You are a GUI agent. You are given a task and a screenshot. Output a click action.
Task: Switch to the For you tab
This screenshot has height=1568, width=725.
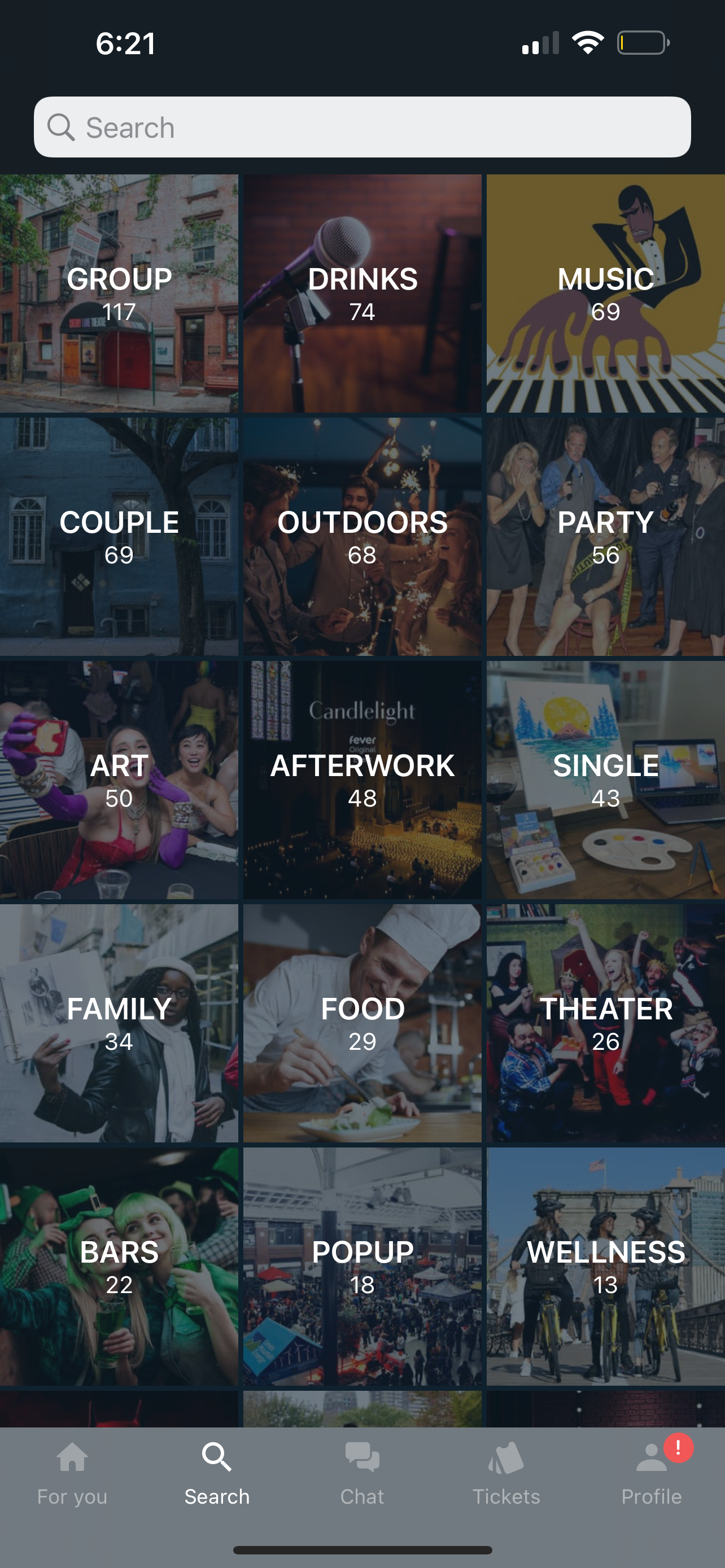(x=72, y=1473)
